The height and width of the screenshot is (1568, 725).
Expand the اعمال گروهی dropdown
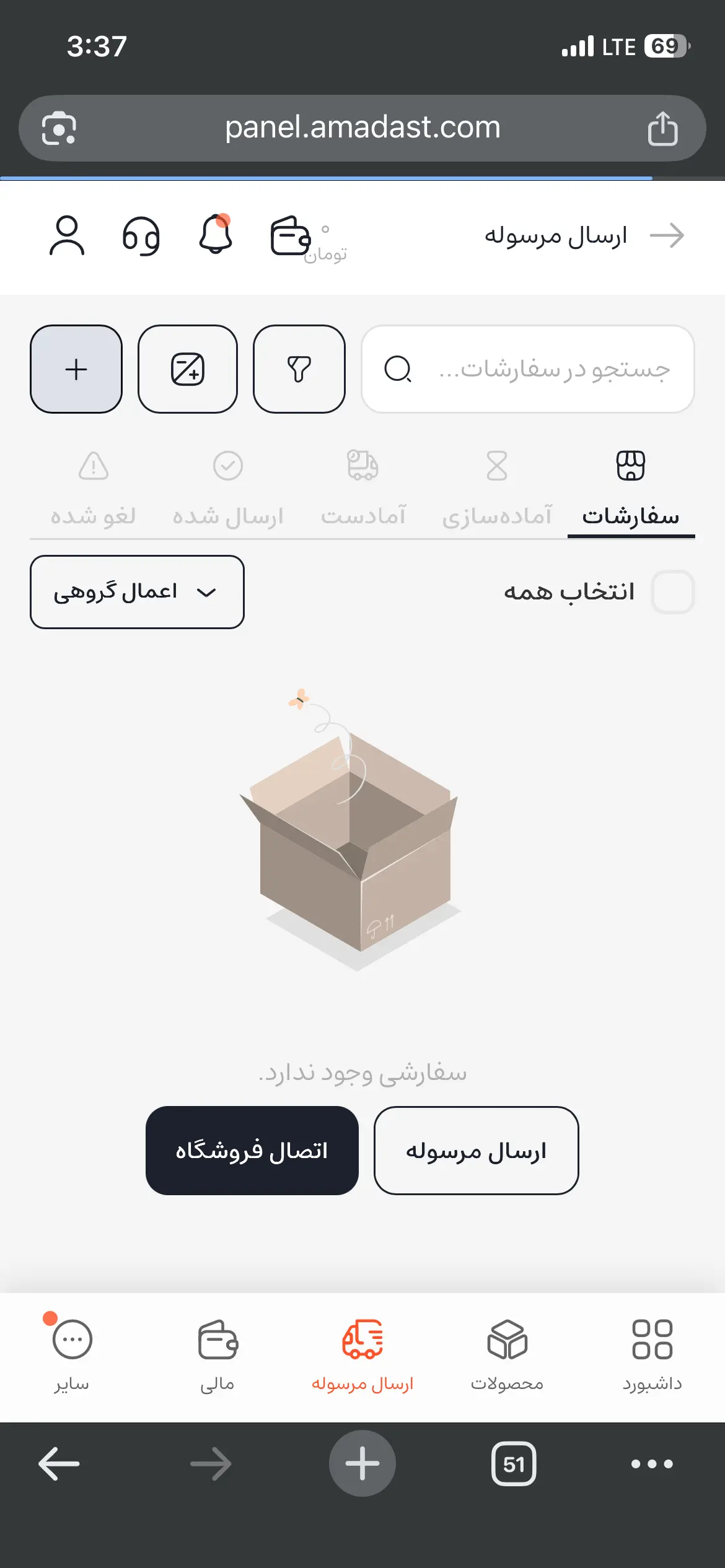tap(137, 592)
